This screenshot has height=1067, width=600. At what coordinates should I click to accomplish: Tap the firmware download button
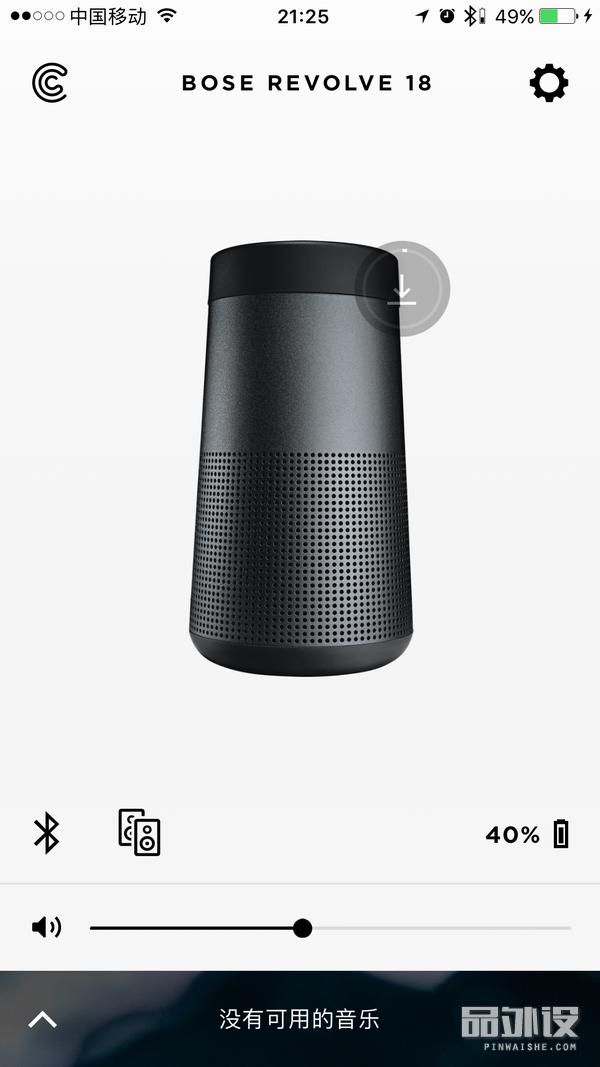click(403, 289)
